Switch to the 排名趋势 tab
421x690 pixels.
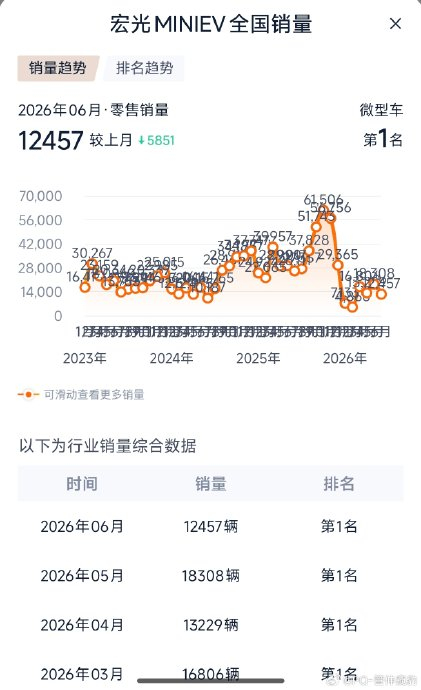pyautogui.click(x=144, y=68)
